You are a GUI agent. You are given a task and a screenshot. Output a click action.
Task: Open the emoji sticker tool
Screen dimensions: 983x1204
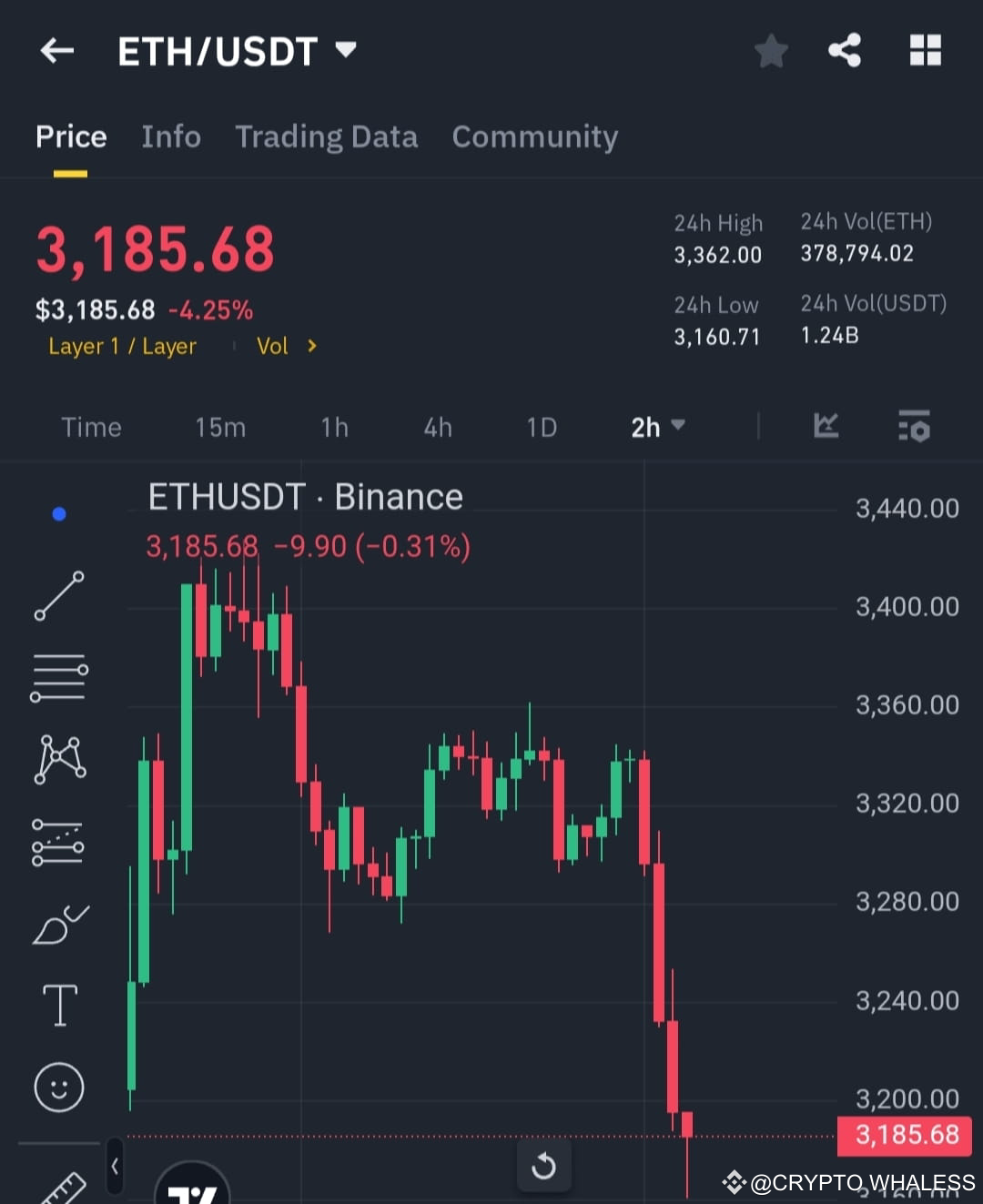click(x=59, y=1087)
